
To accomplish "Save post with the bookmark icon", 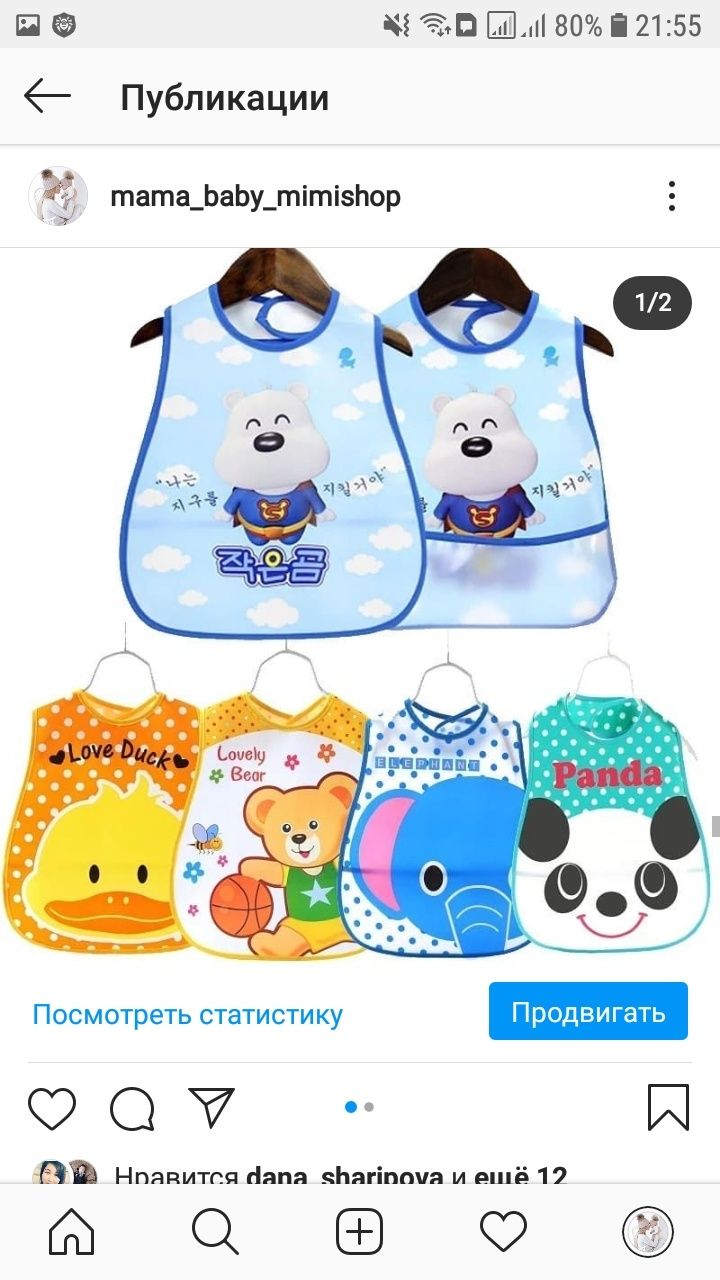I will click(x=668, y=1107).
